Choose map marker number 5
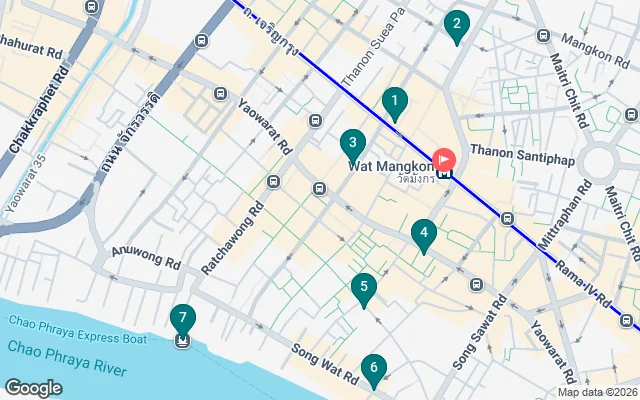 coord(364,289)
